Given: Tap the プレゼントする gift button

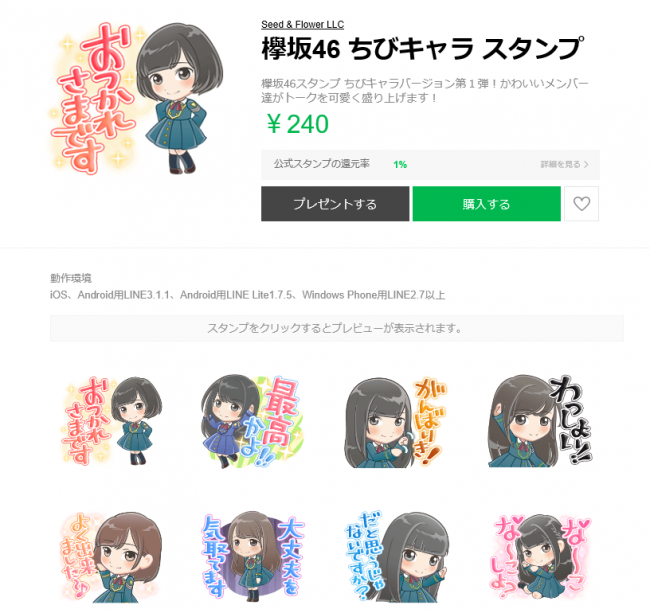Looking at the screenshot, I should (x=335, y=204).
